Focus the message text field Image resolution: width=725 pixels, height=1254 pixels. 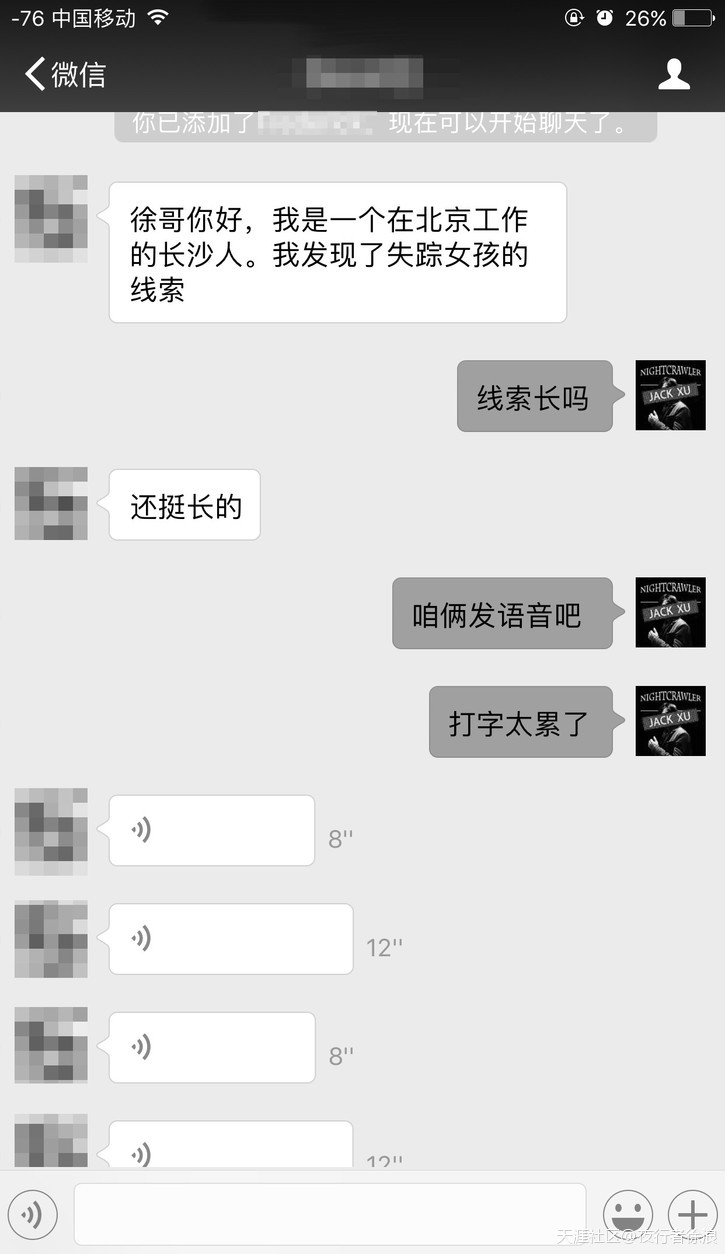pyautogui.click(x=329, y=1215)
